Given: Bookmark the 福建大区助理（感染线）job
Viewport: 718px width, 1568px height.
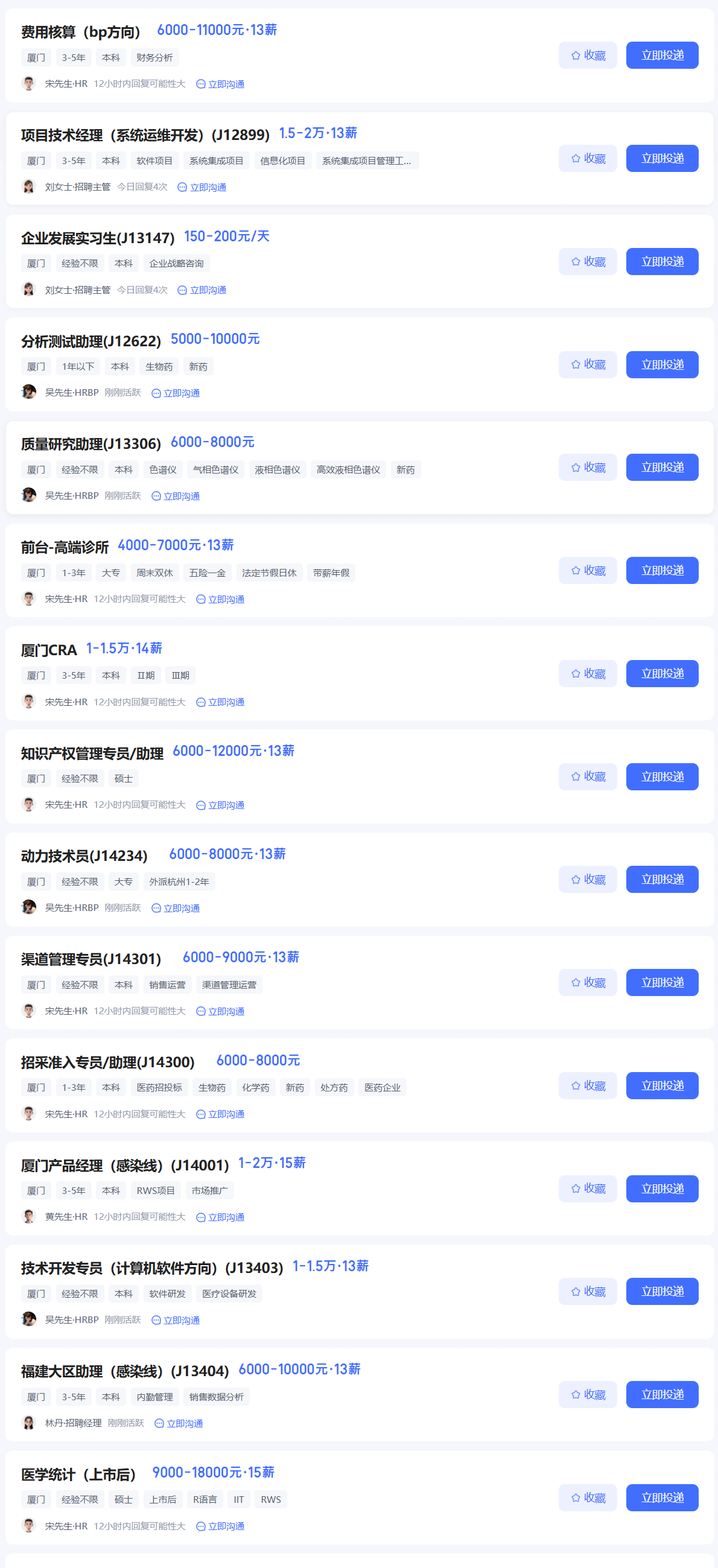Looking at the screenshot, I should coord(588,1394).
